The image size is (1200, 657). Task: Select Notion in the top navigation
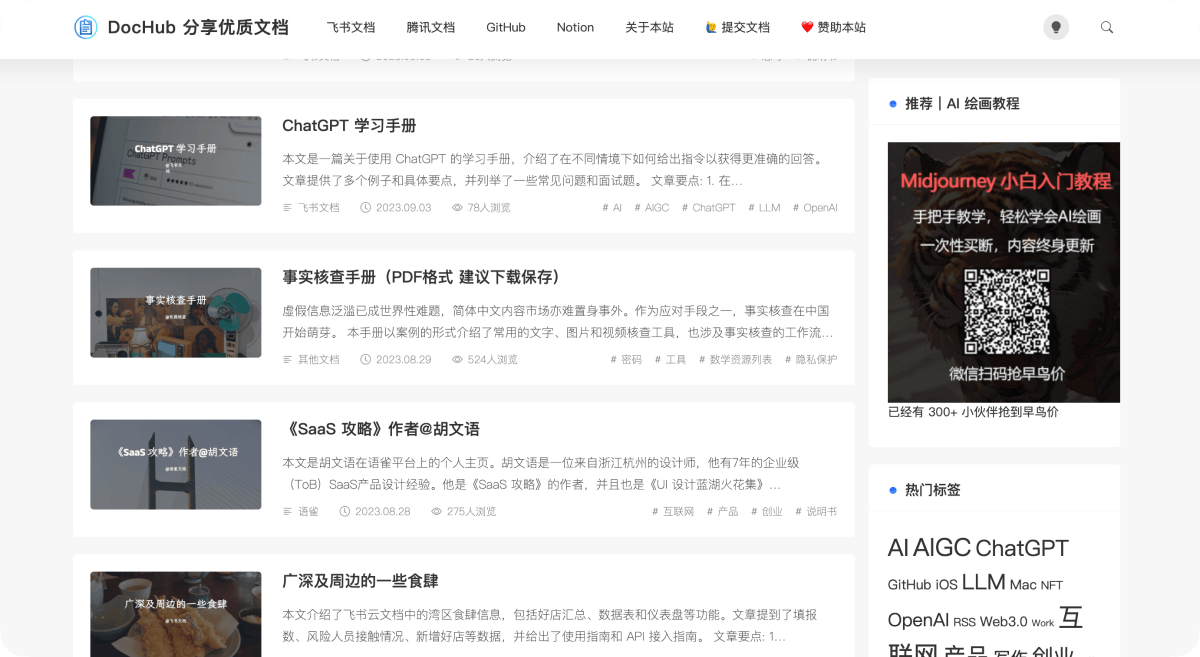pyautogui.click(x=575, y=27)
